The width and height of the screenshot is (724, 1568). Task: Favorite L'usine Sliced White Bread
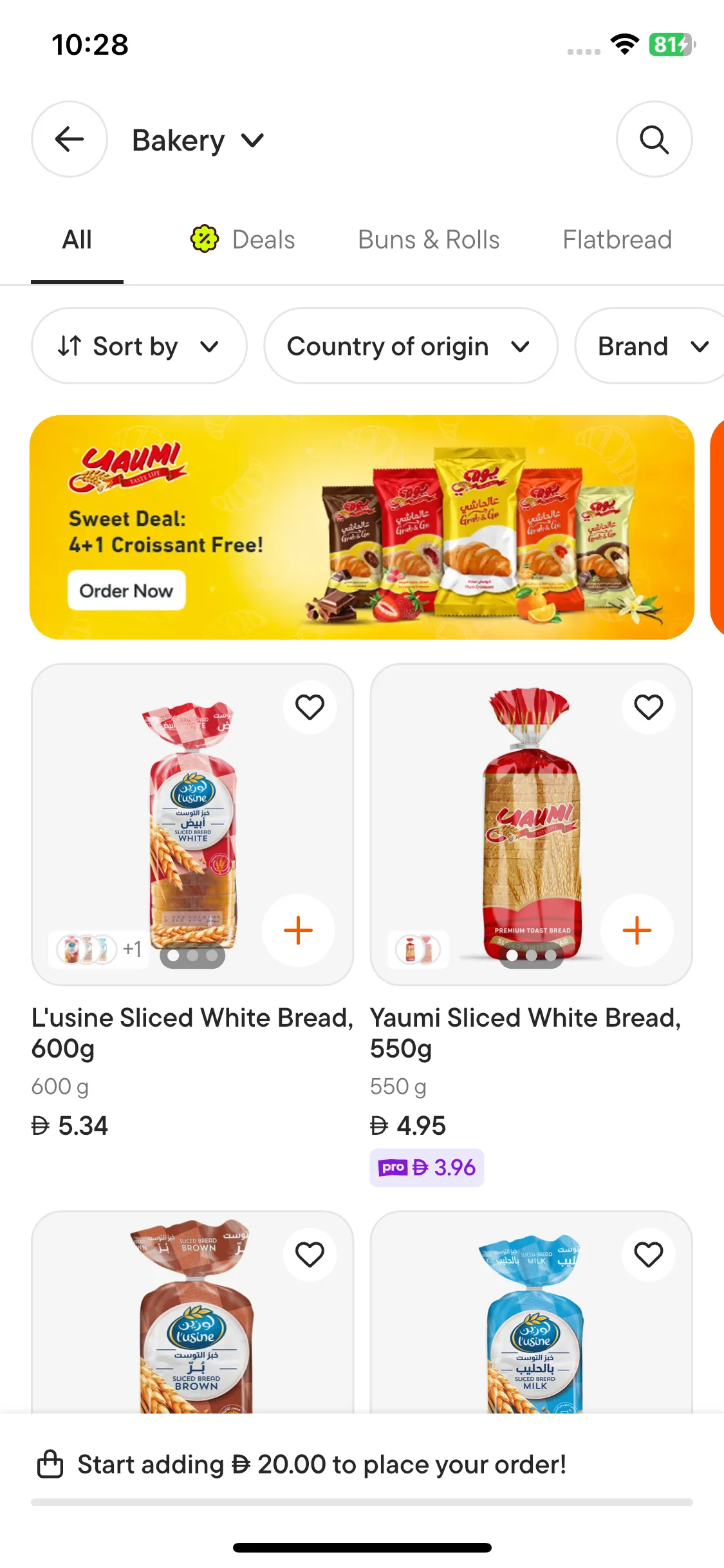310,707
